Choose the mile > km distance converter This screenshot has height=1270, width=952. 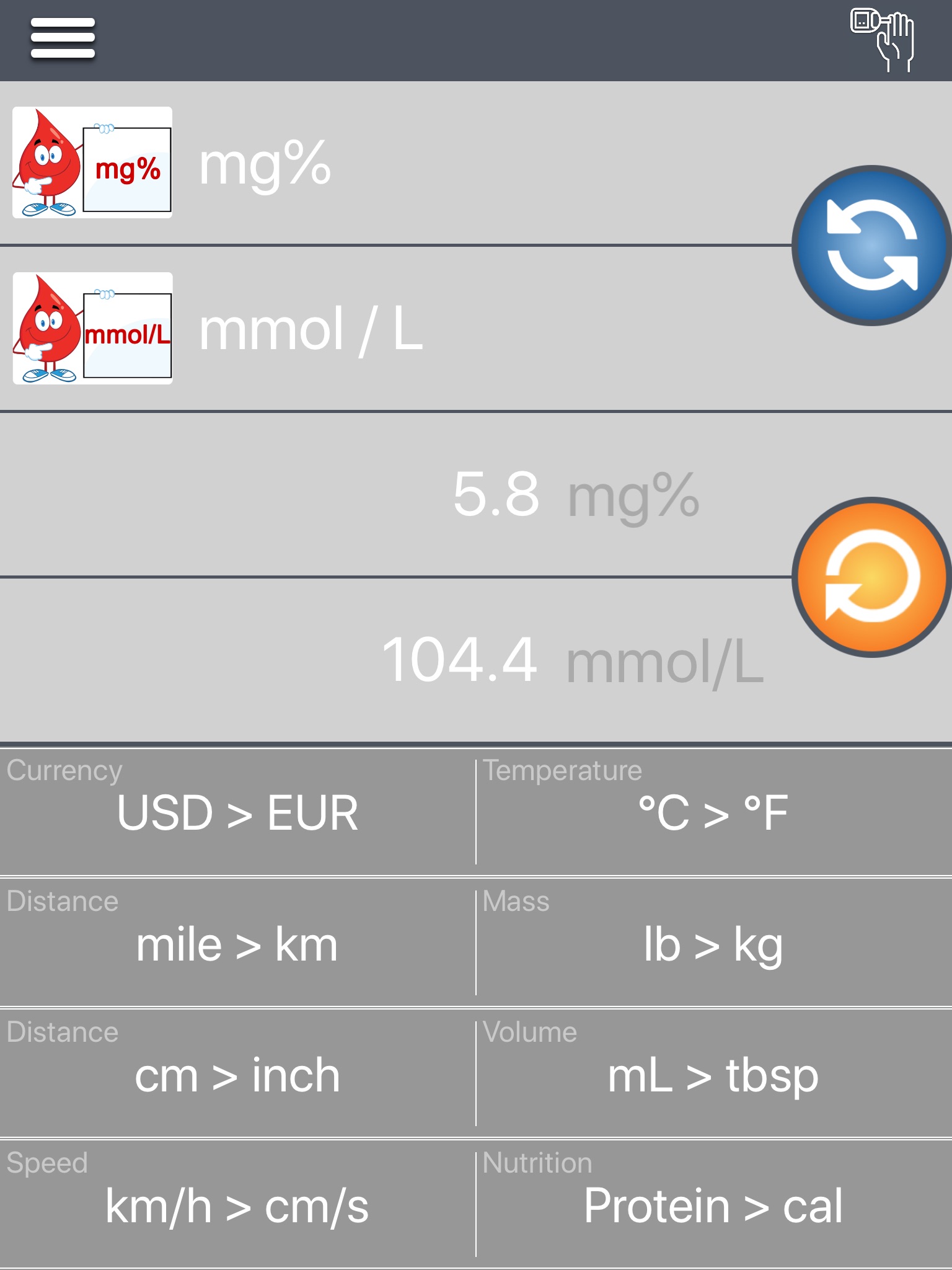[x=237, y=943]
